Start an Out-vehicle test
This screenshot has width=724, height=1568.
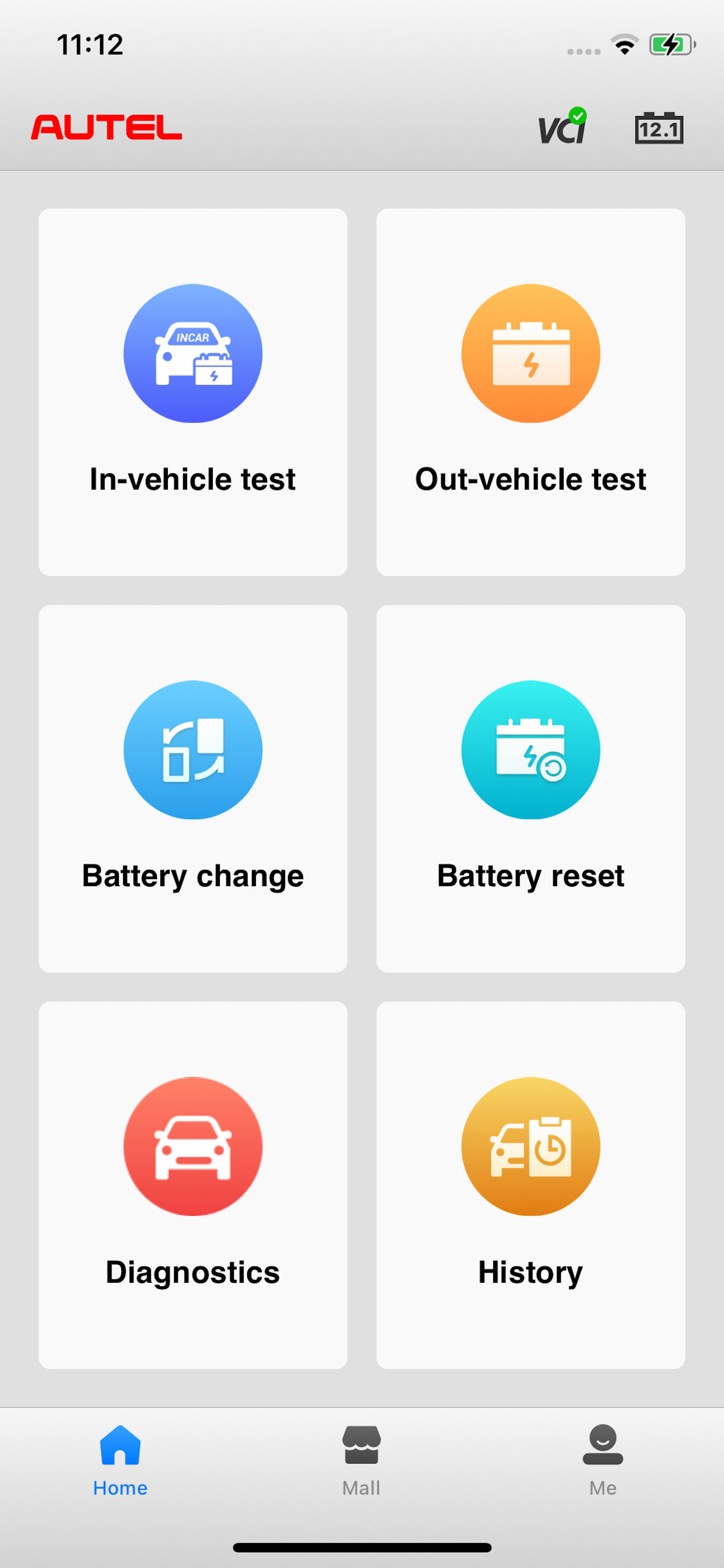tap(530, 391)
